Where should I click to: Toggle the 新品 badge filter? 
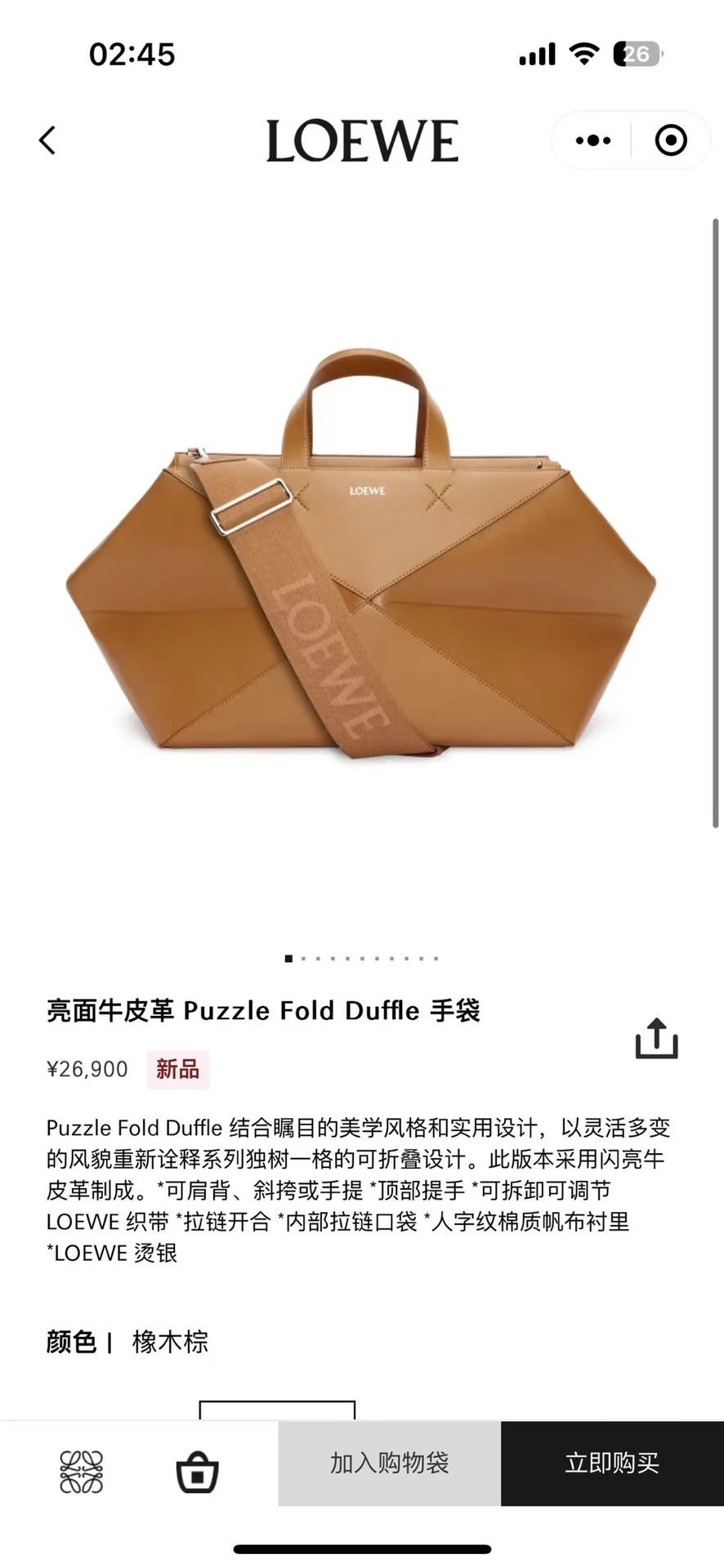click(178, 1070)
